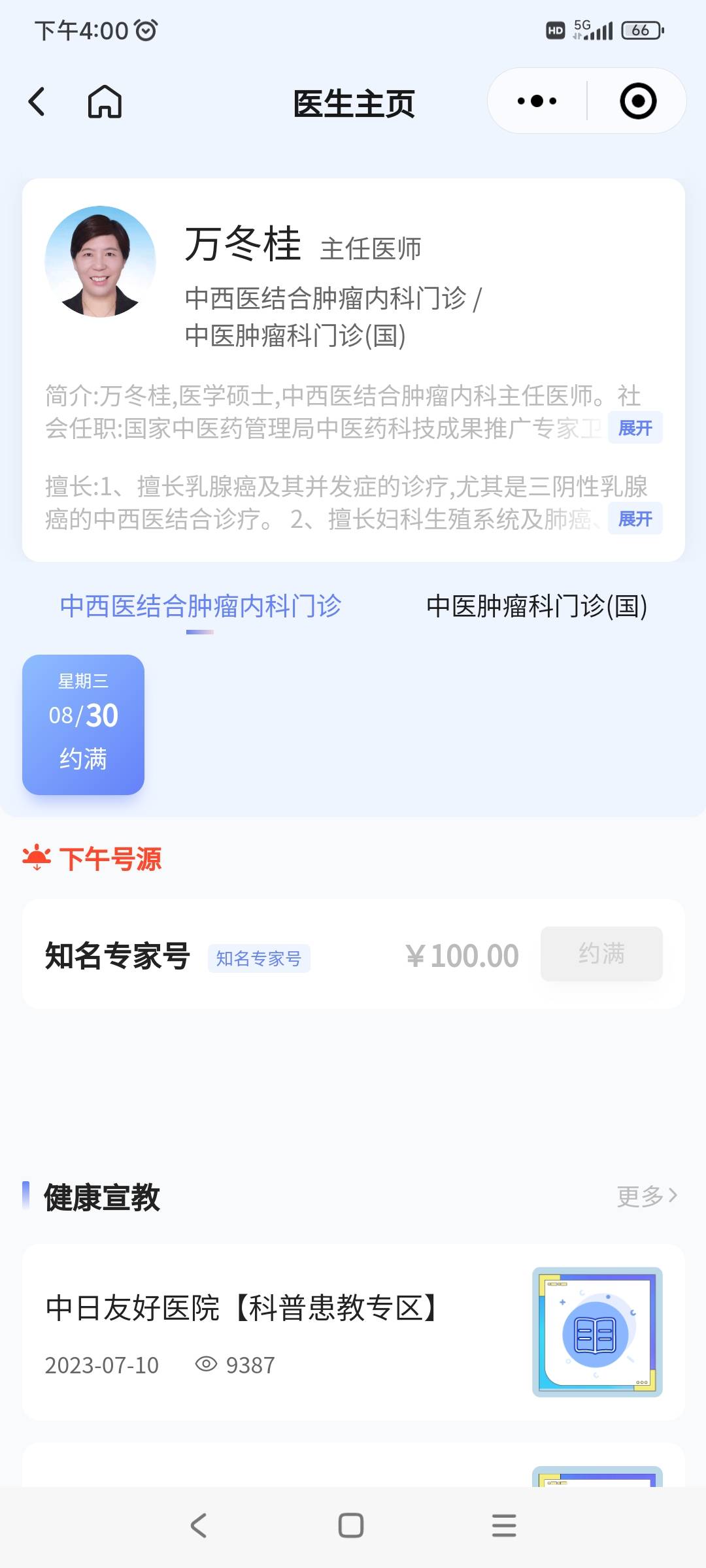Tap the gradient underline beneath the active tab
The width and height of the screenshot is (706, 1568).
[x=199, y=632]
